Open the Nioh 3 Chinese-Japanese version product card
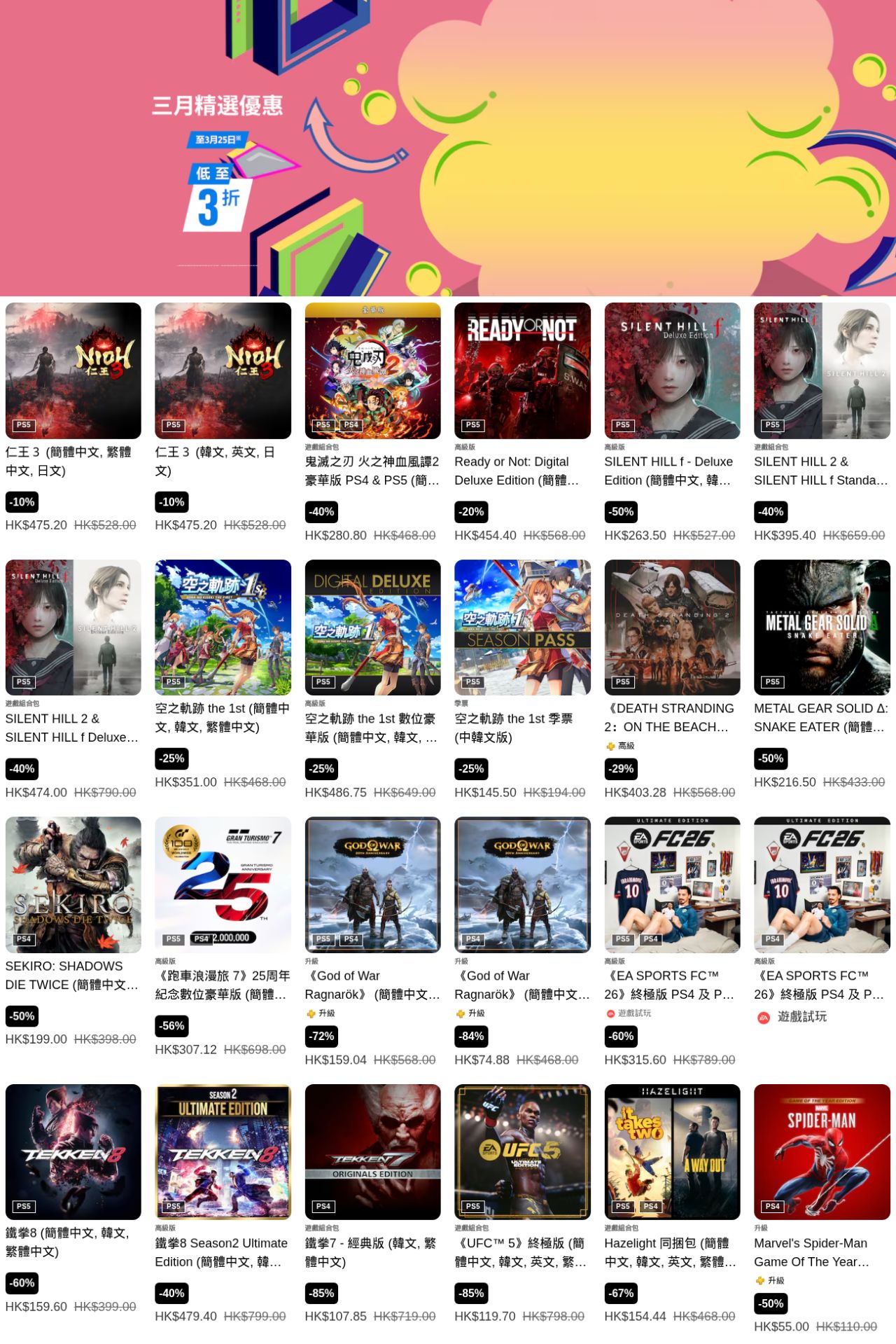This screenshot has height=1344, width=896. tap(73, 371)
